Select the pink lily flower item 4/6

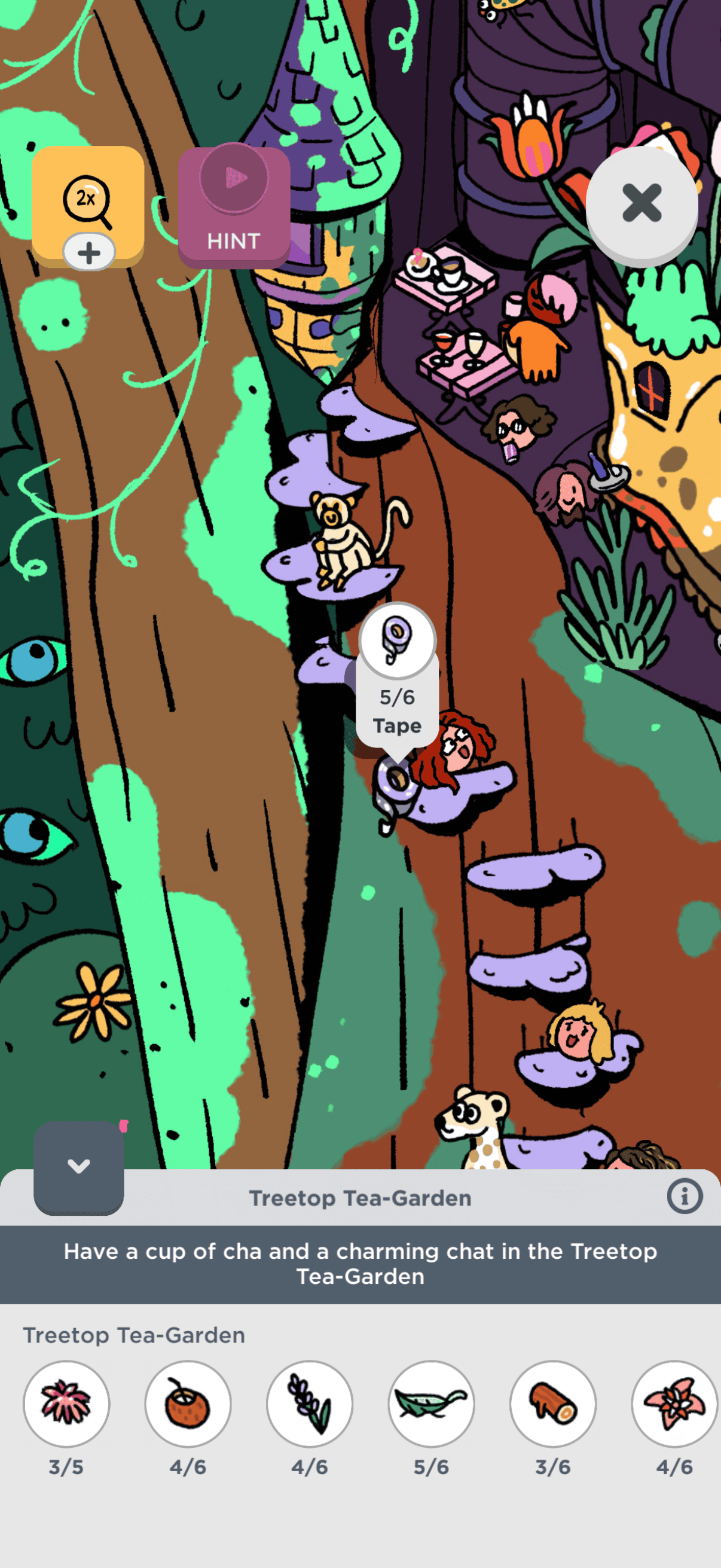pos(674,1404)
